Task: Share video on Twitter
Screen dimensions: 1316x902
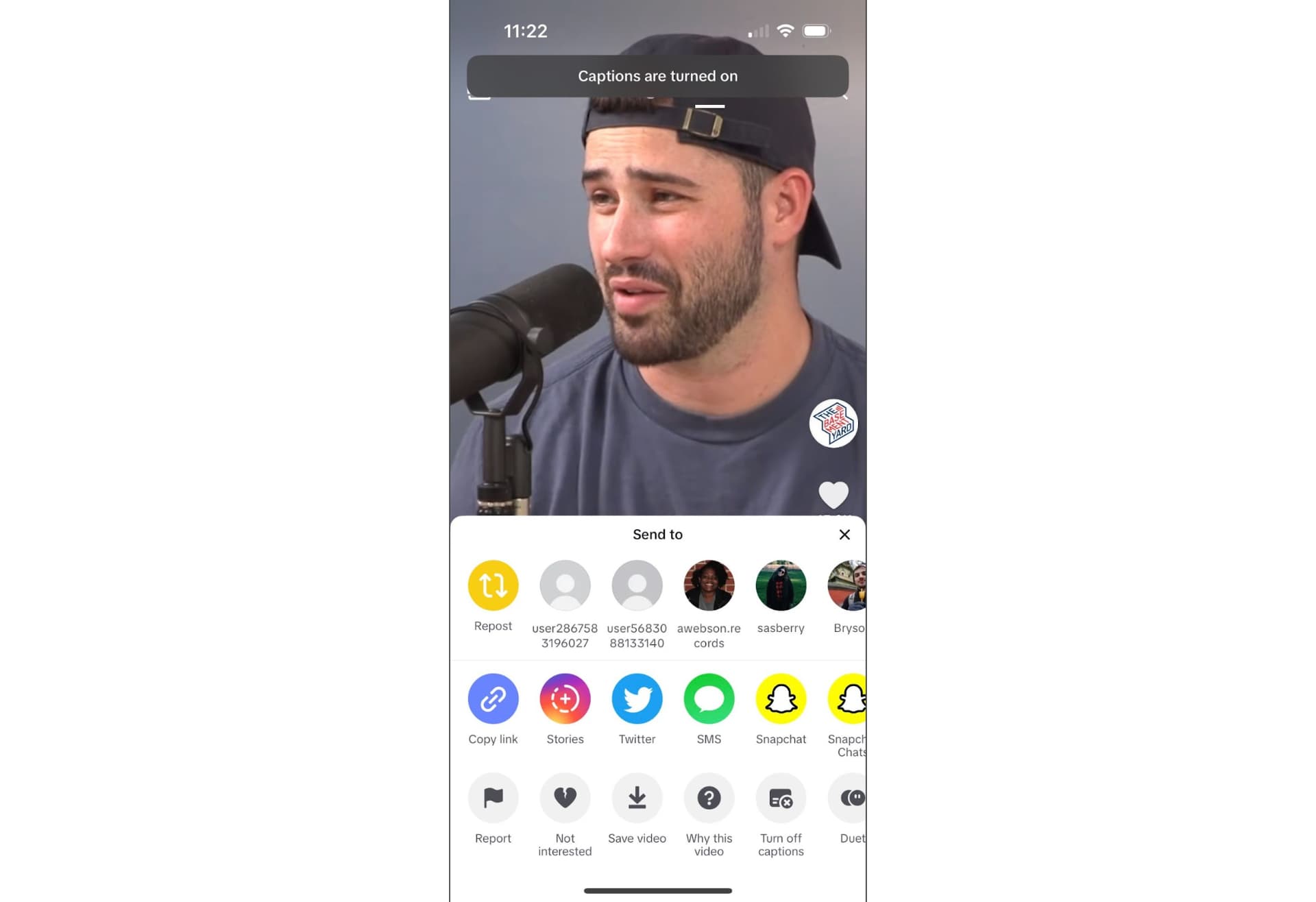Action: 637,699
